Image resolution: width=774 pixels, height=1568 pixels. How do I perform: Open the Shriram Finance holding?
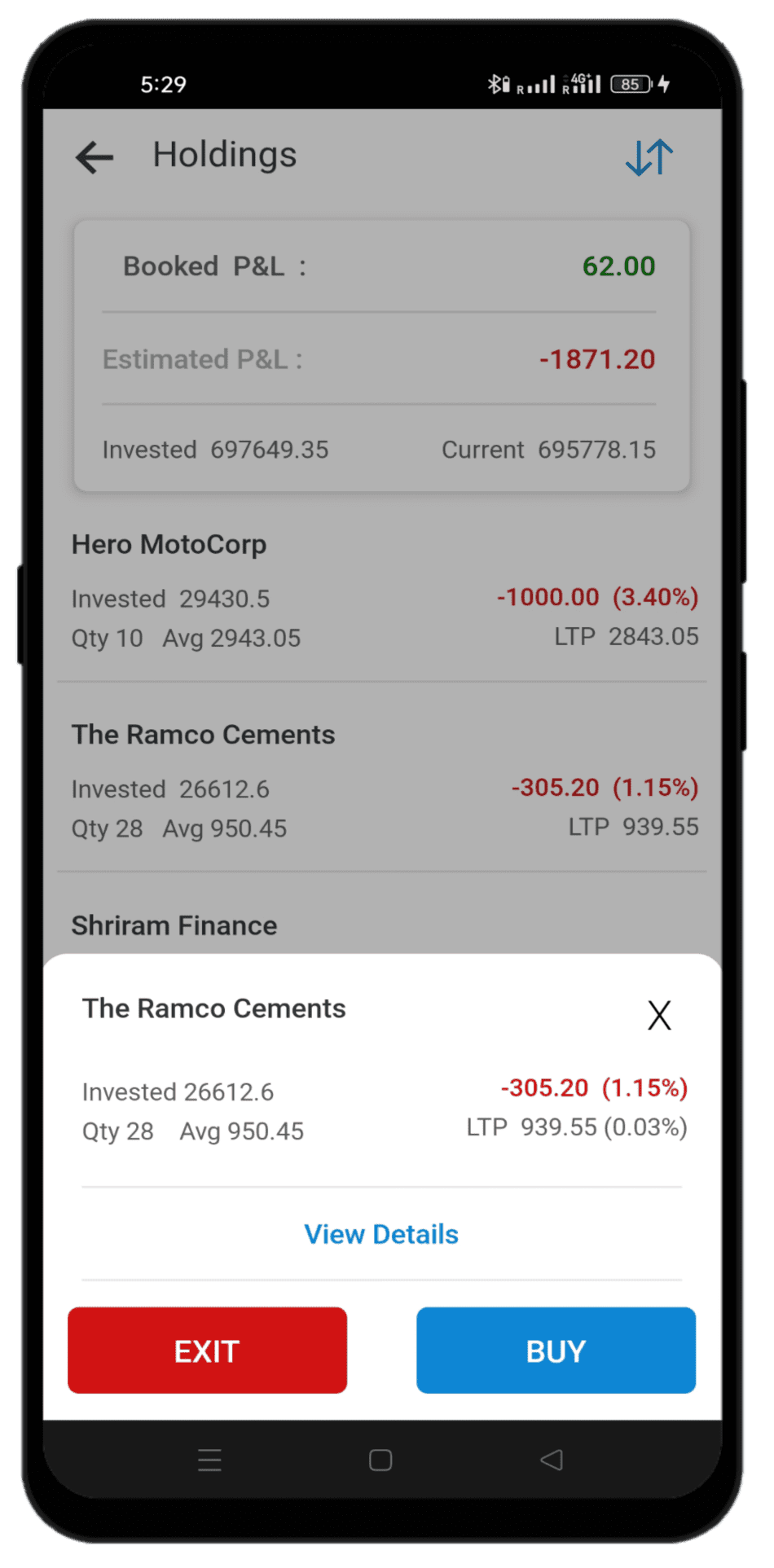(174, 926)
